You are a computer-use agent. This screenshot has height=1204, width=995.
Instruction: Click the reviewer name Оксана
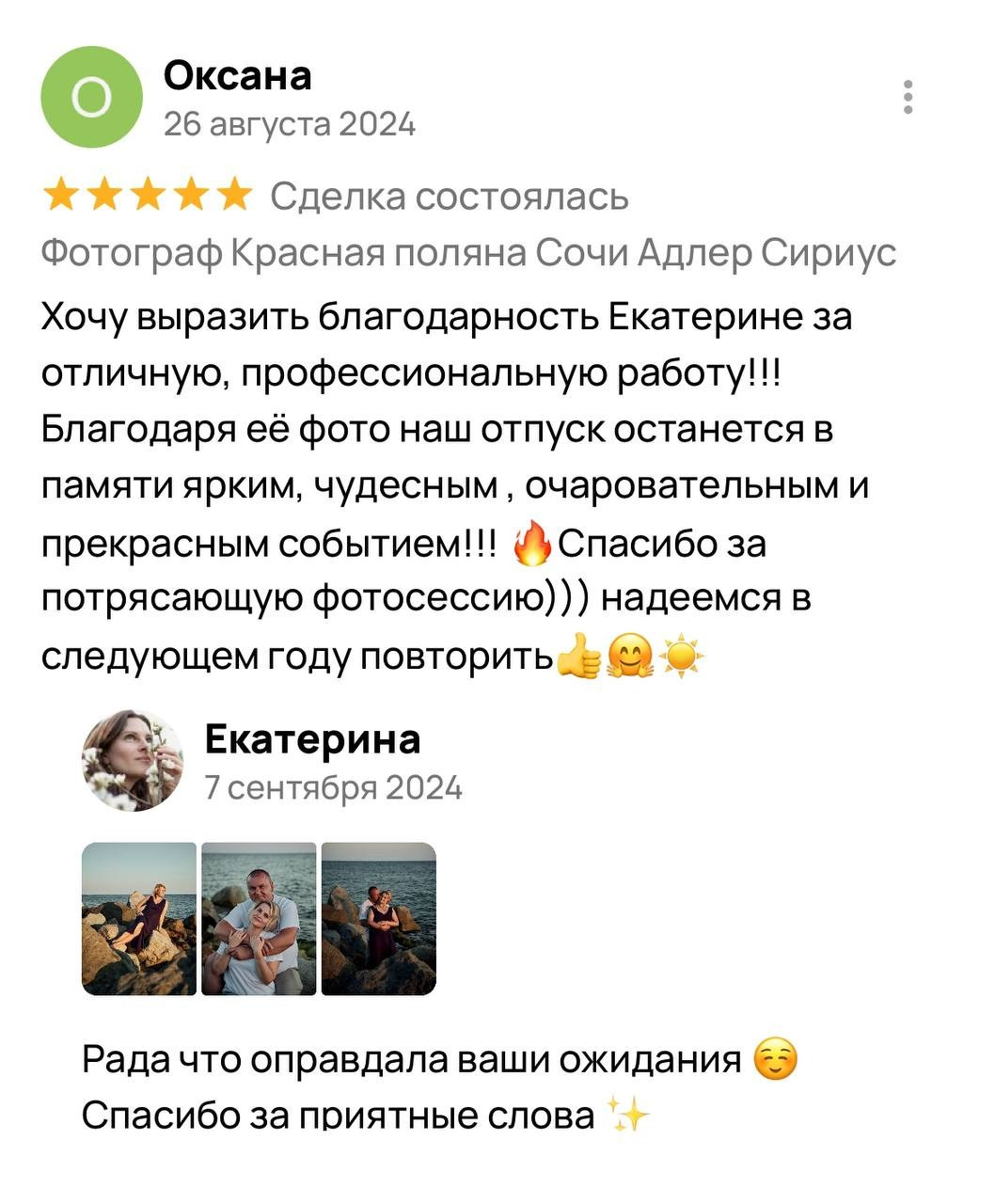click(x=237, y=78)
